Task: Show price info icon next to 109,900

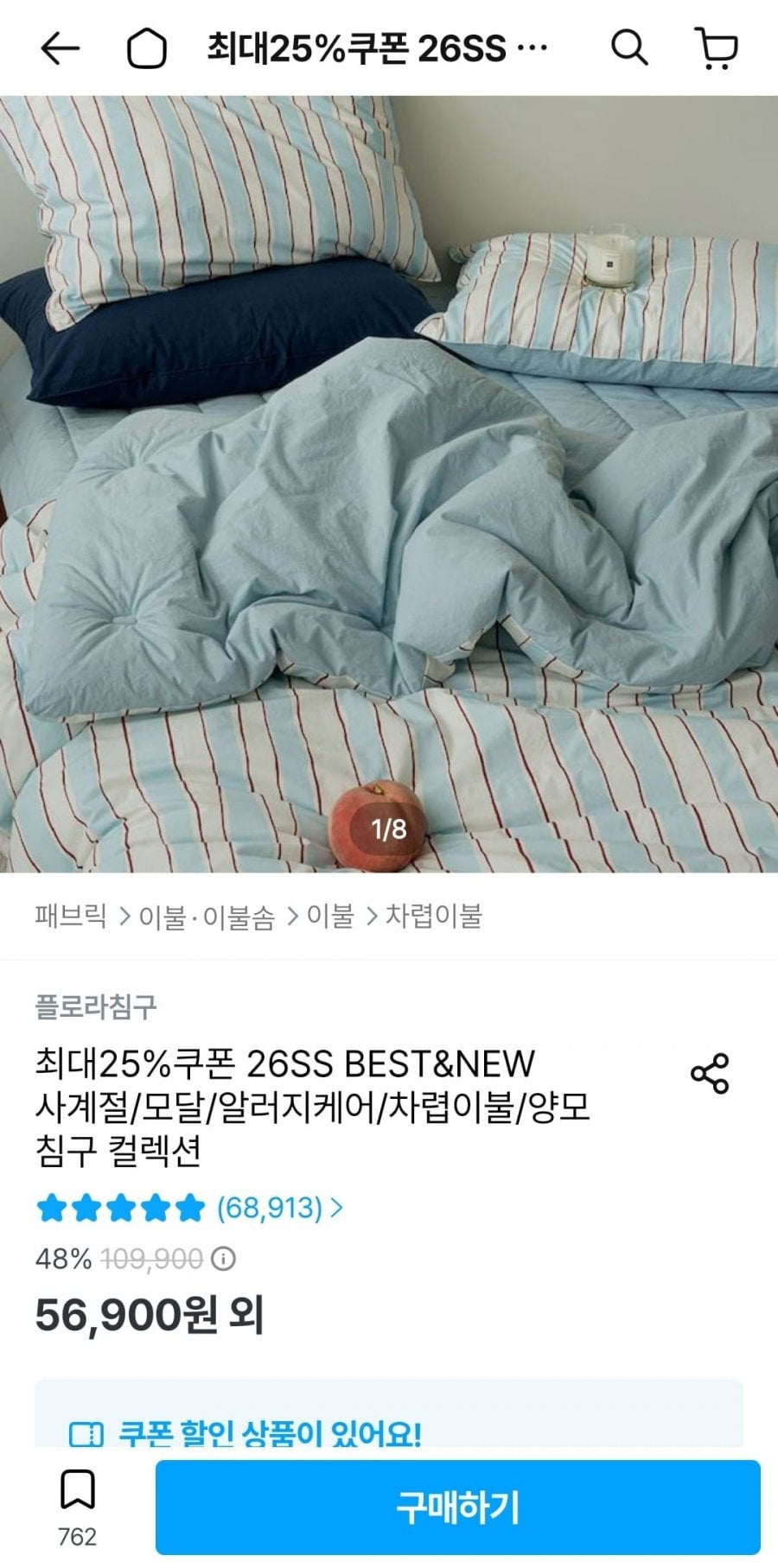Action: [x=223, y=1259]
